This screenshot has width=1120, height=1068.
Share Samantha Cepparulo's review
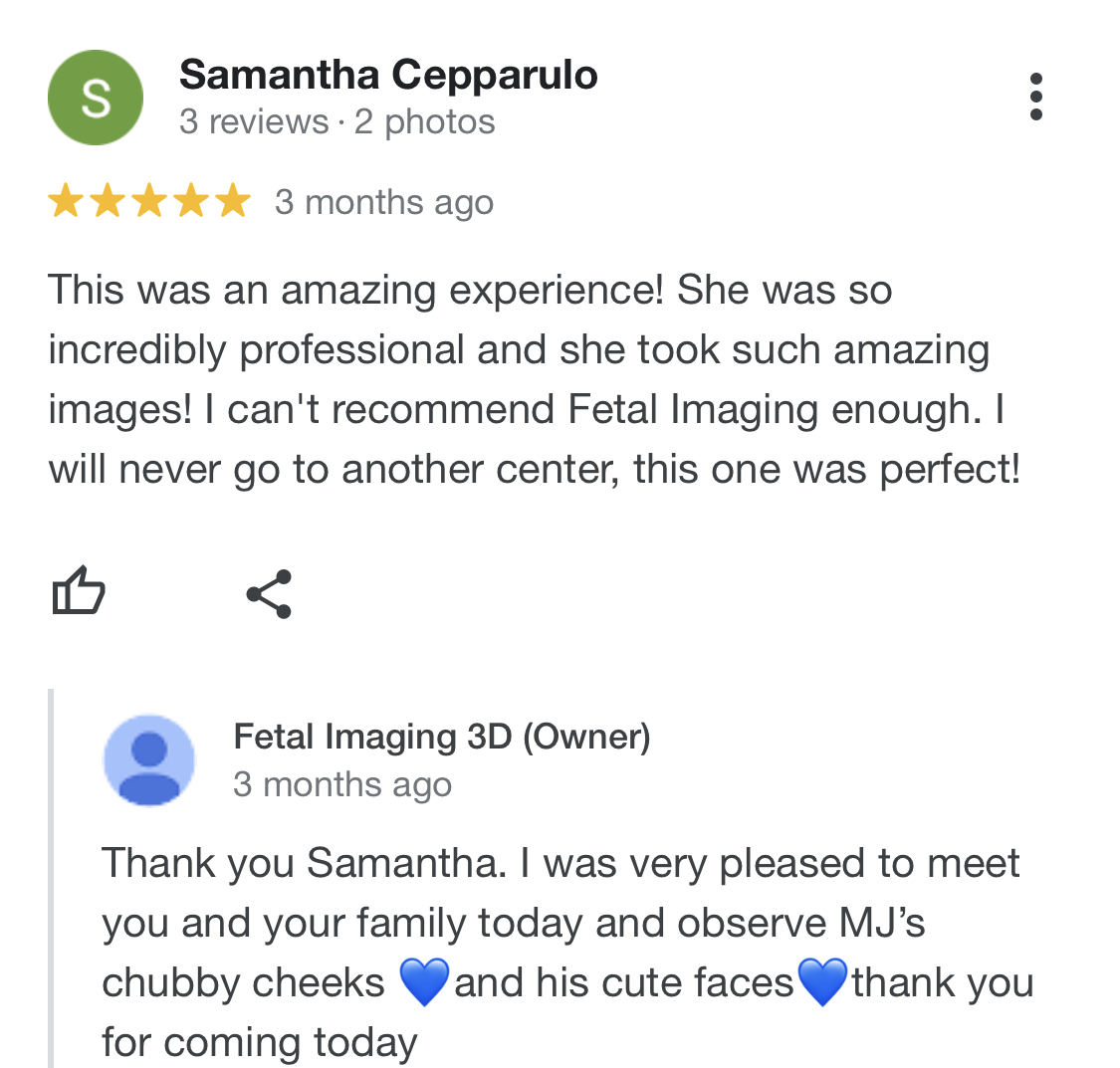(x=269, y=594)
